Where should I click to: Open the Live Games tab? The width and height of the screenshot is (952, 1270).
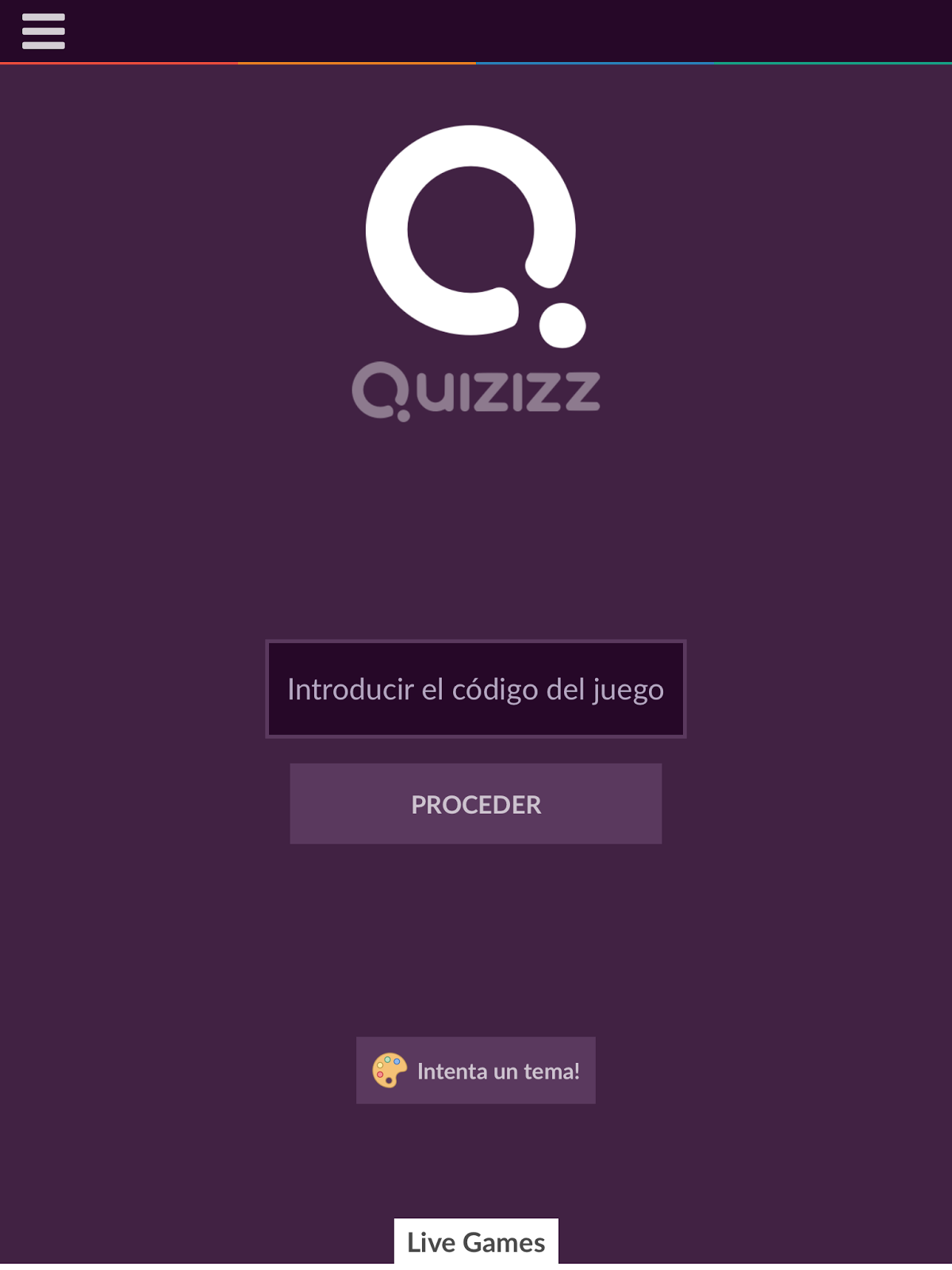click(x=476, y=1241)
